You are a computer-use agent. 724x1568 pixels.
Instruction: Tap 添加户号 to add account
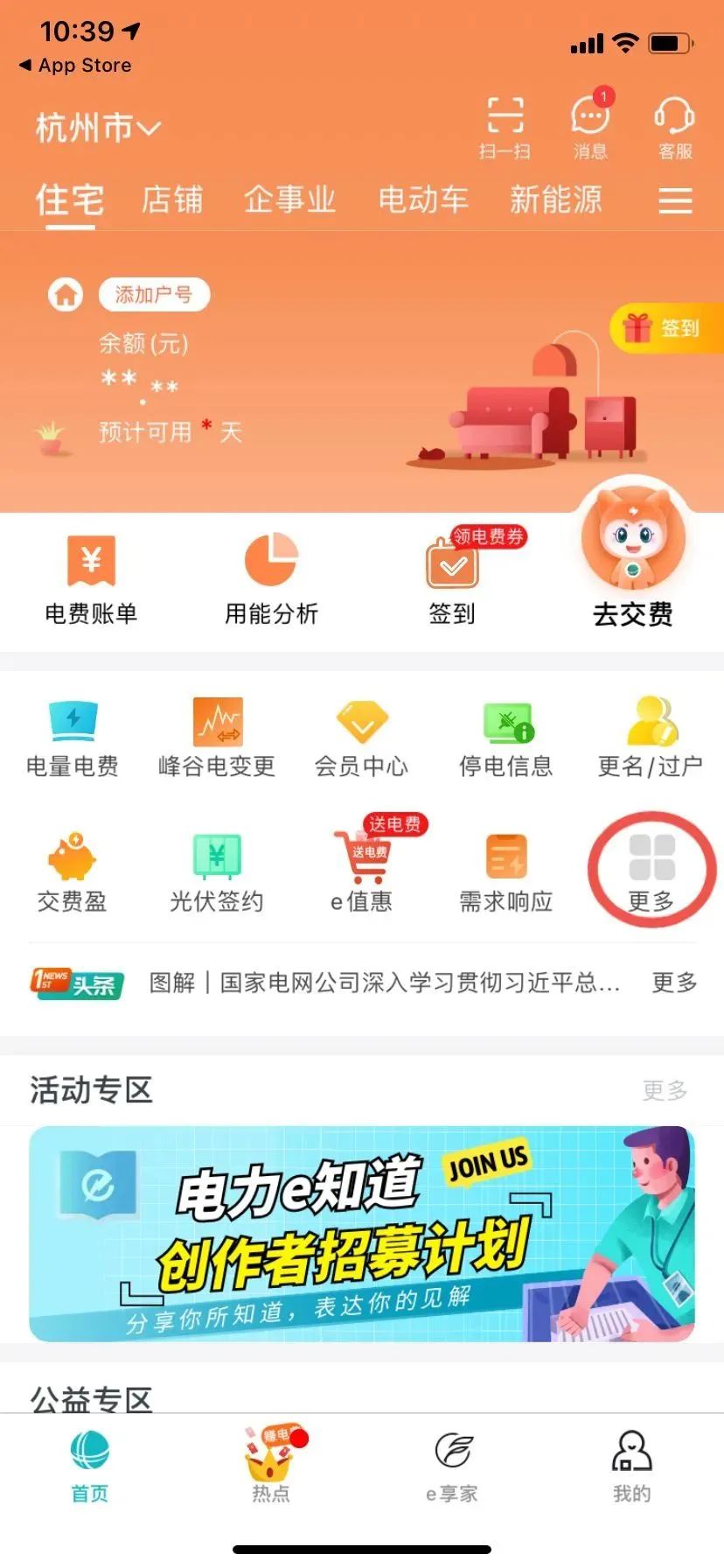(x=154, y=295)
